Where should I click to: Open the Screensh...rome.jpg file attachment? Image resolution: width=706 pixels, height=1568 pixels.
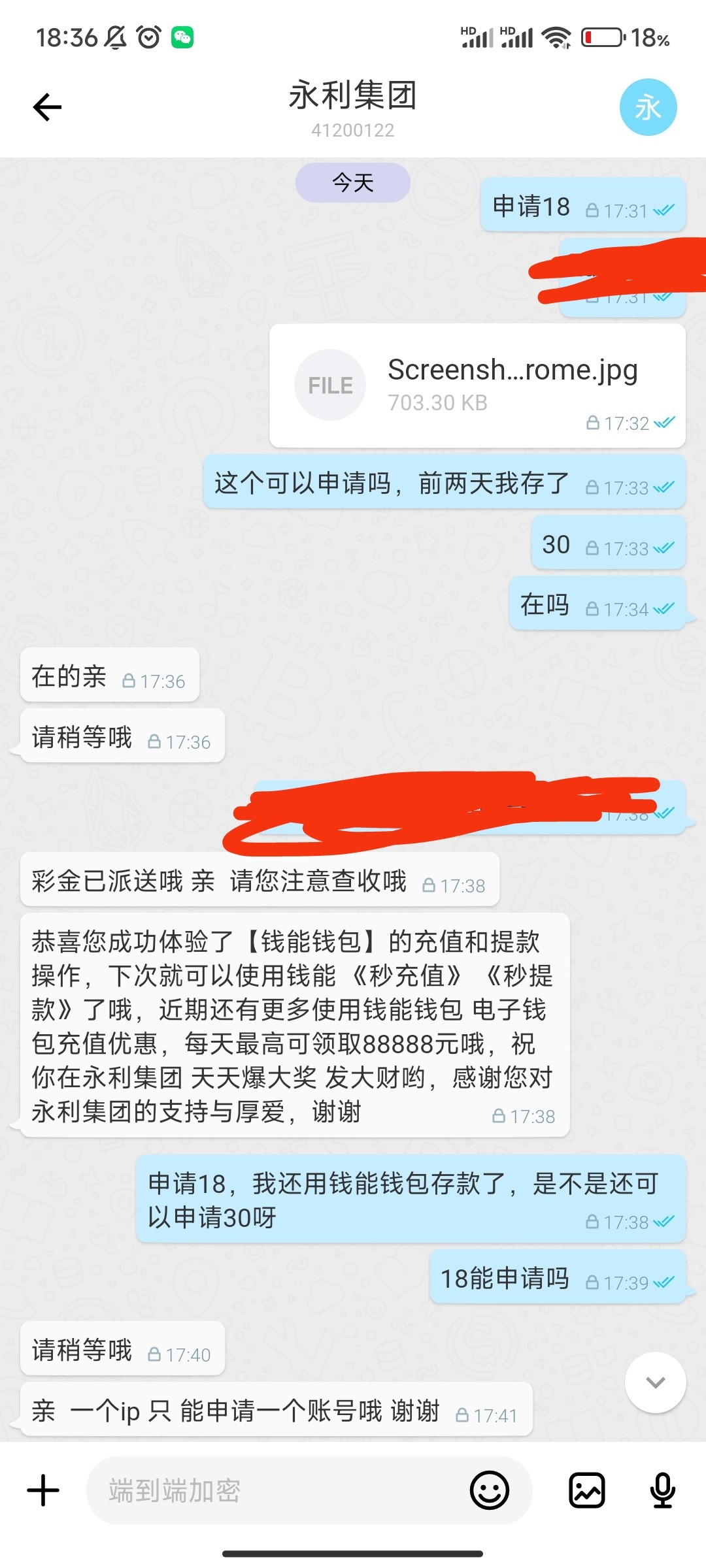[x=477, y=385]
